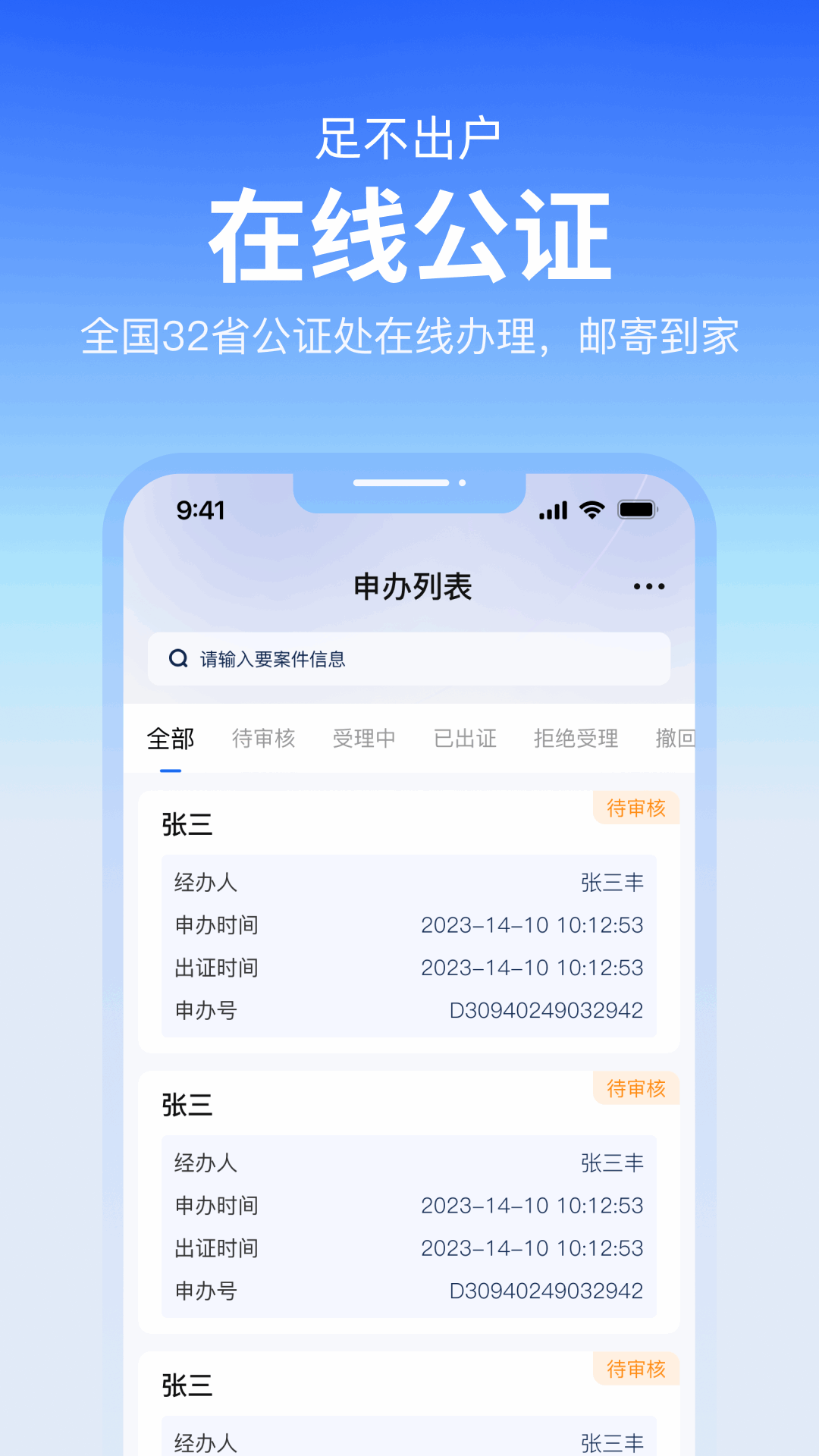The height and width of the screenshot is (1456, 819).
Task: Tap the 申办号 D30940249032942 value
Action: coord(546,1009)
